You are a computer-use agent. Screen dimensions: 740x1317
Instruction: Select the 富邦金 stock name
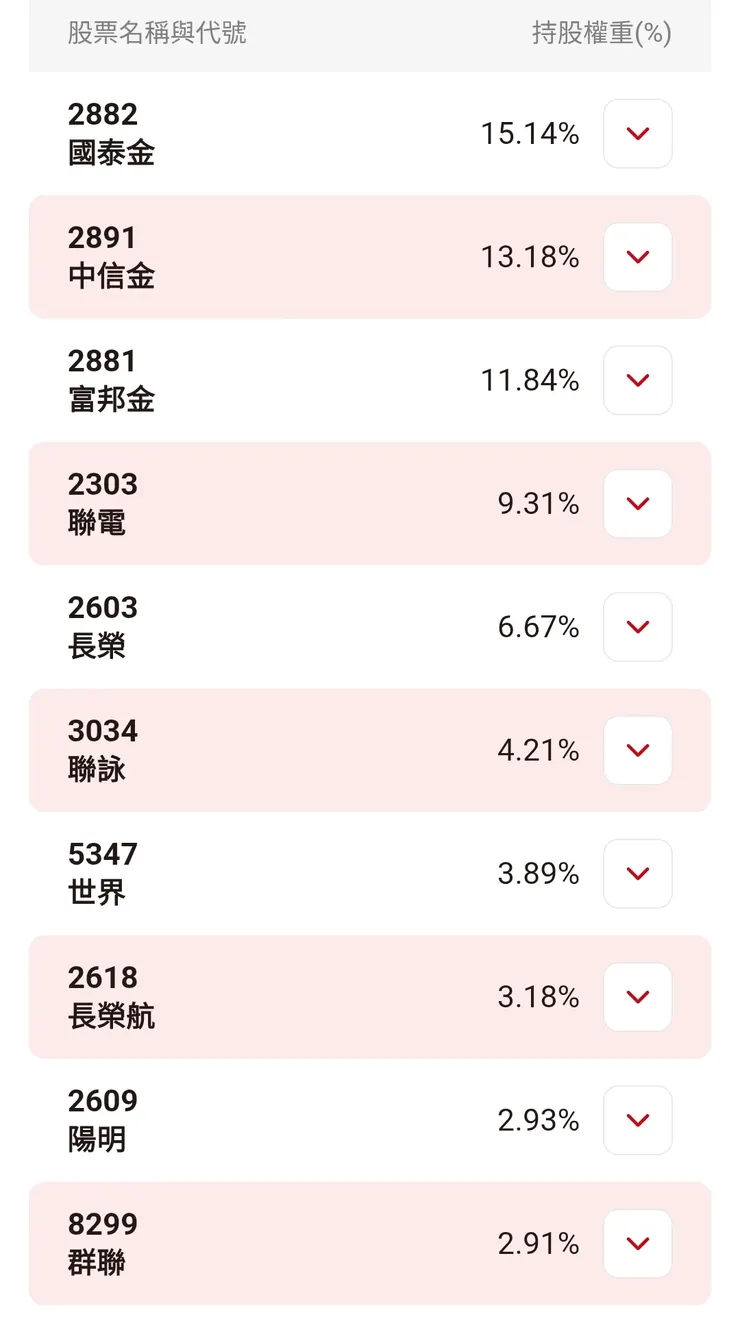110,399
